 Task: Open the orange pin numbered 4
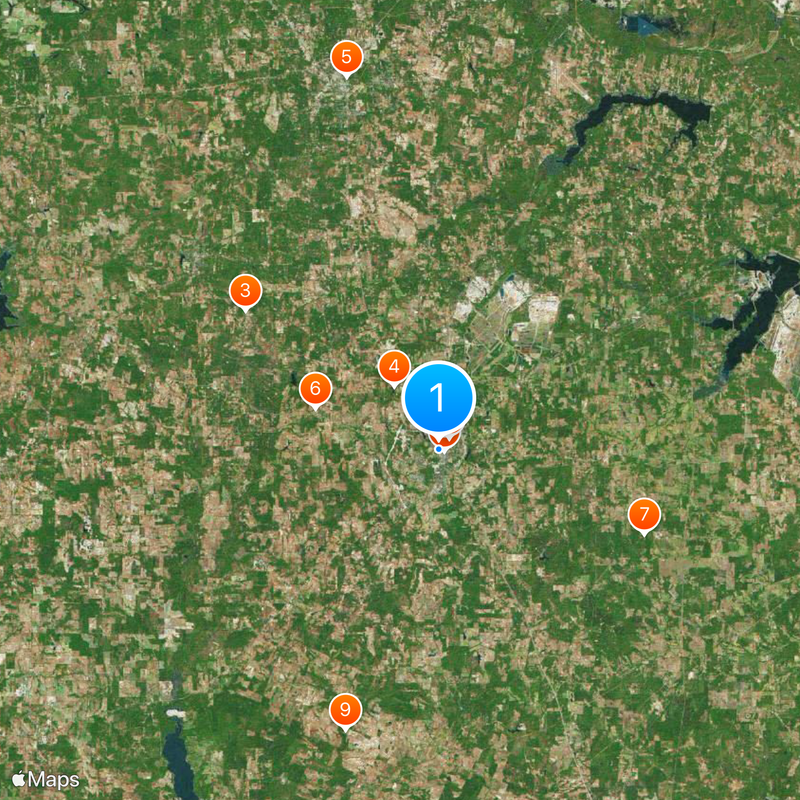coord(394,367)
